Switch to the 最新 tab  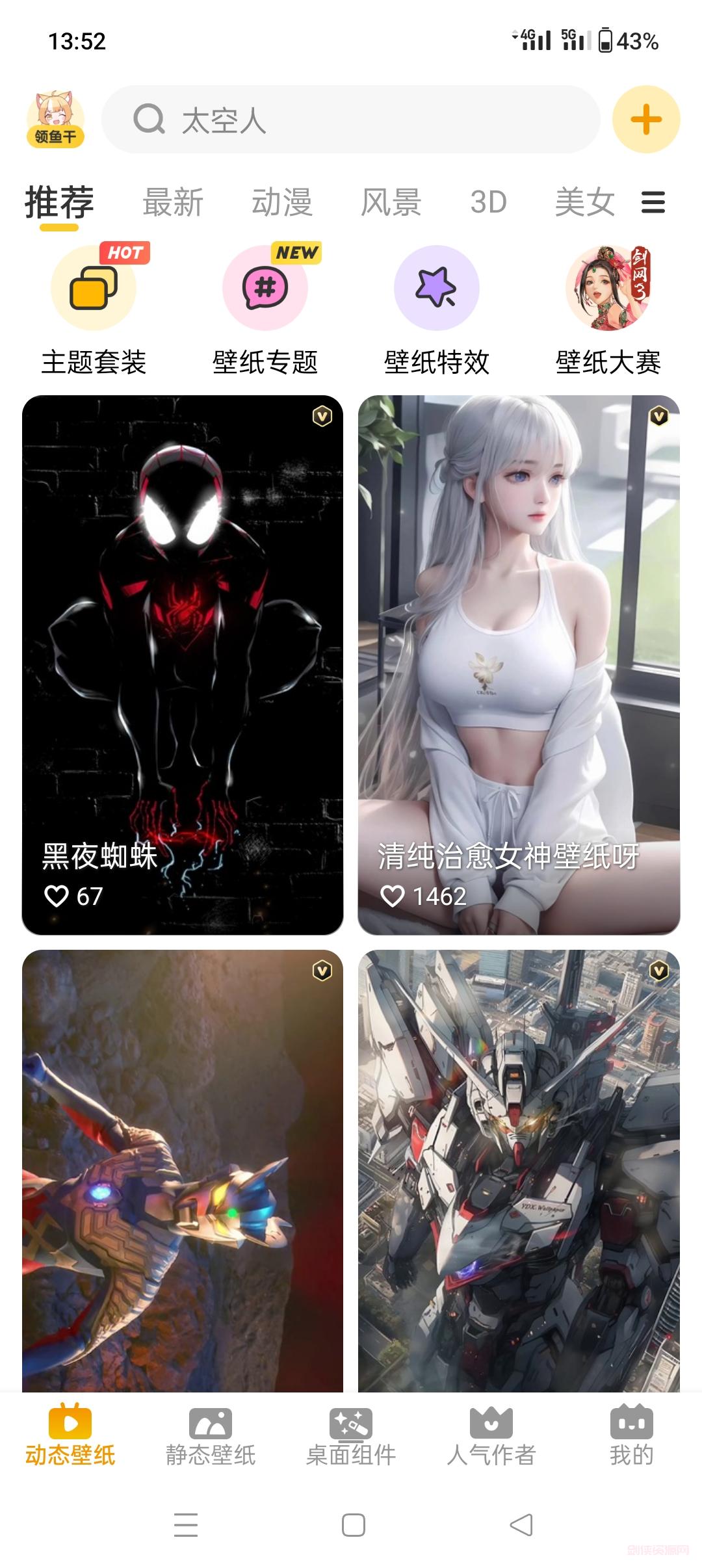[x=173, y=202]
